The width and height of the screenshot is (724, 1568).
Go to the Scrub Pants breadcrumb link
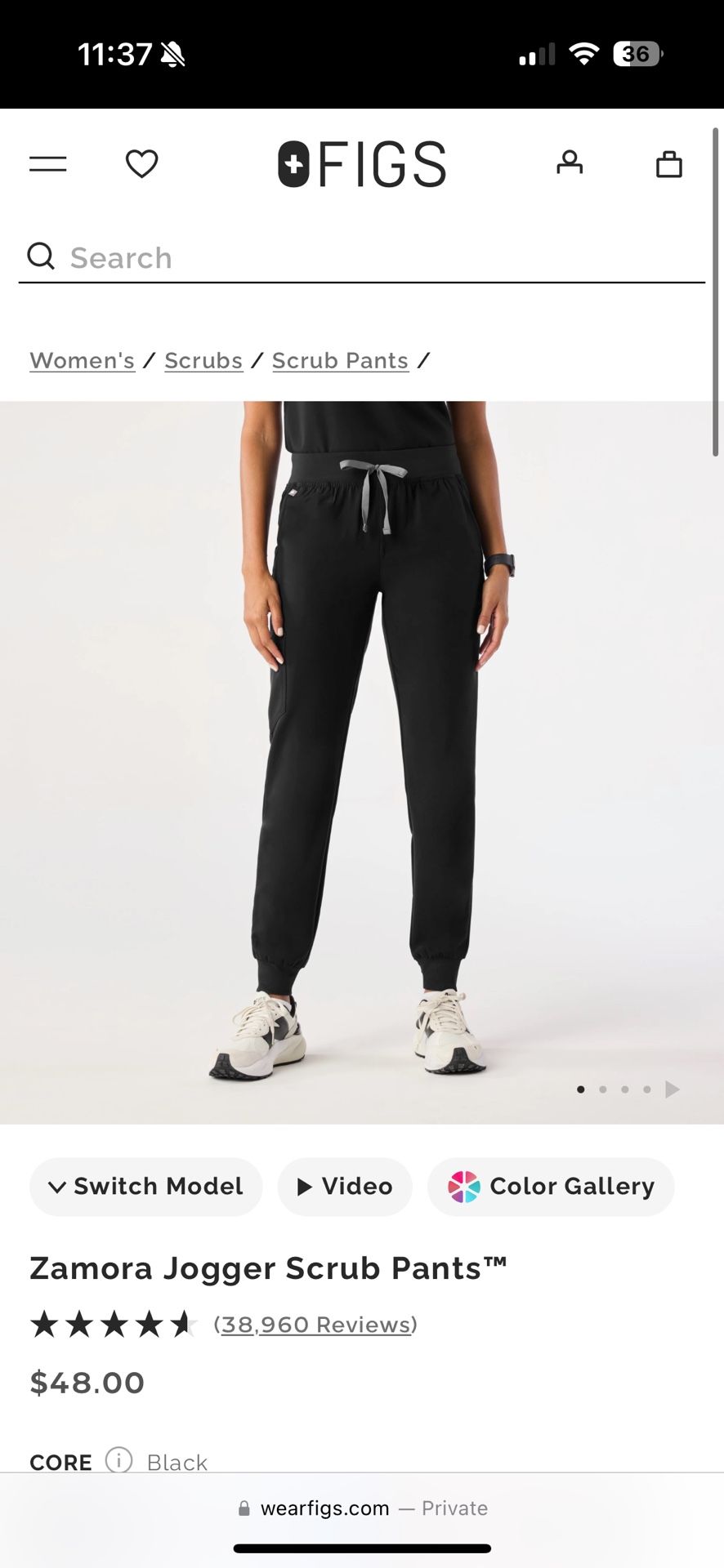(340, 361)
